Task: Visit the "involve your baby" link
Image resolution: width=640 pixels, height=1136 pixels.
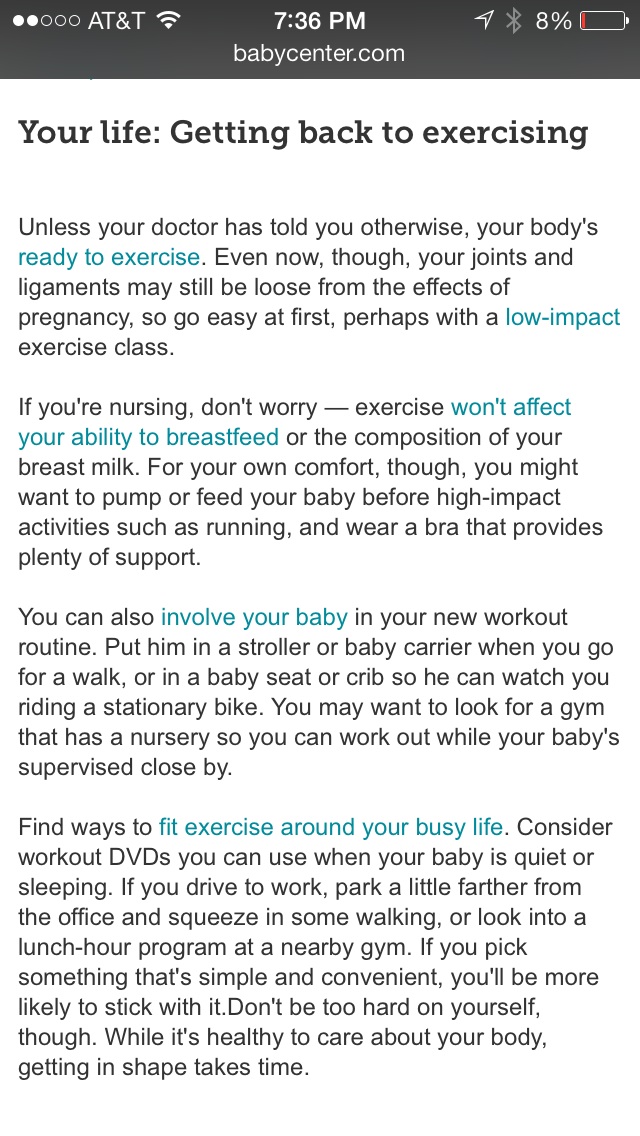Action: pos(254,617)
